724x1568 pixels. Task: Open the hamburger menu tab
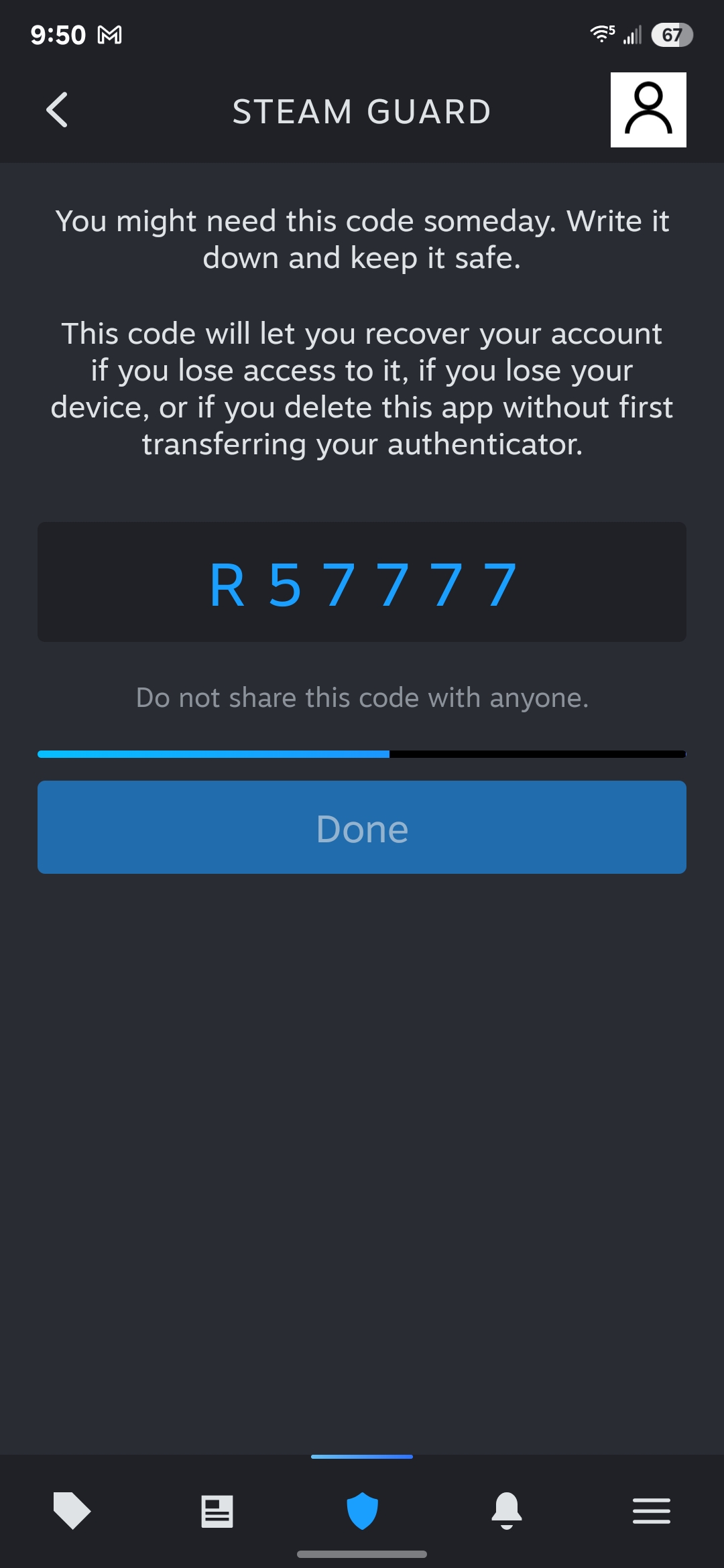tap(651, 1511)
